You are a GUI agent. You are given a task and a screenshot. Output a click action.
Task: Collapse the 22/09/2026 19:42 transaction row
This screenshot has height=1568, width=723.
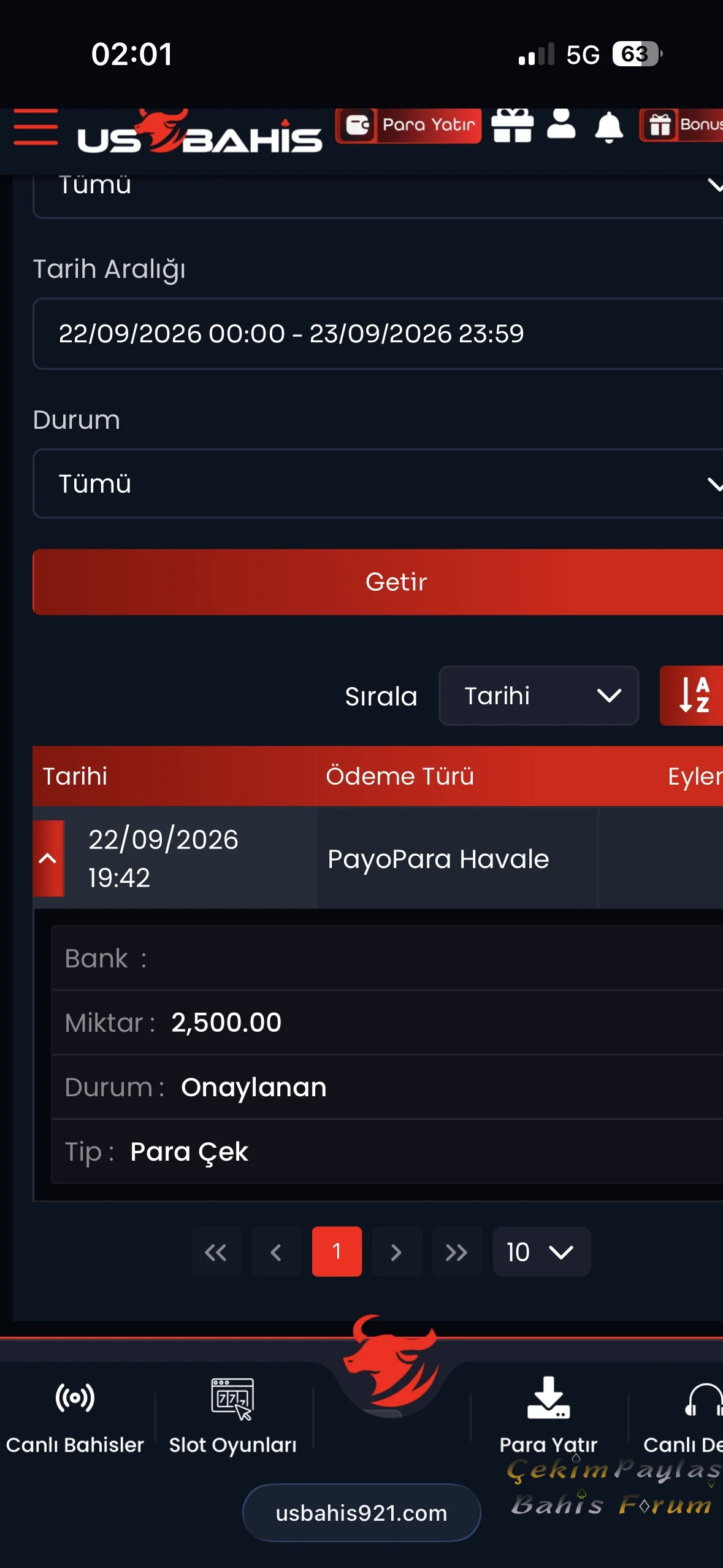click(x=48, y=858)
